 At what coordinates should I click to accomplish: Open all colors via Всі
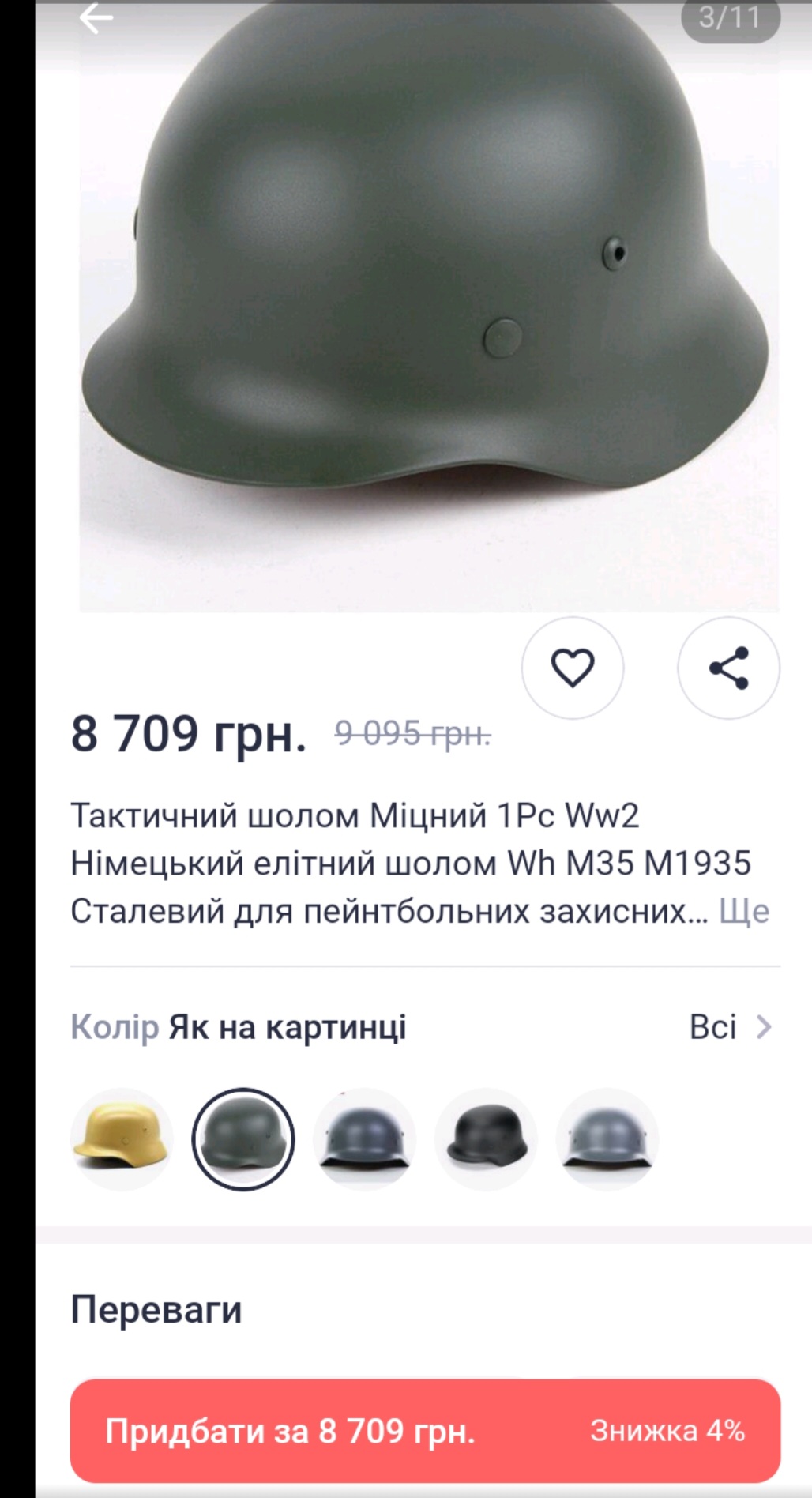pyautogui.click(x=730, y=1027)
